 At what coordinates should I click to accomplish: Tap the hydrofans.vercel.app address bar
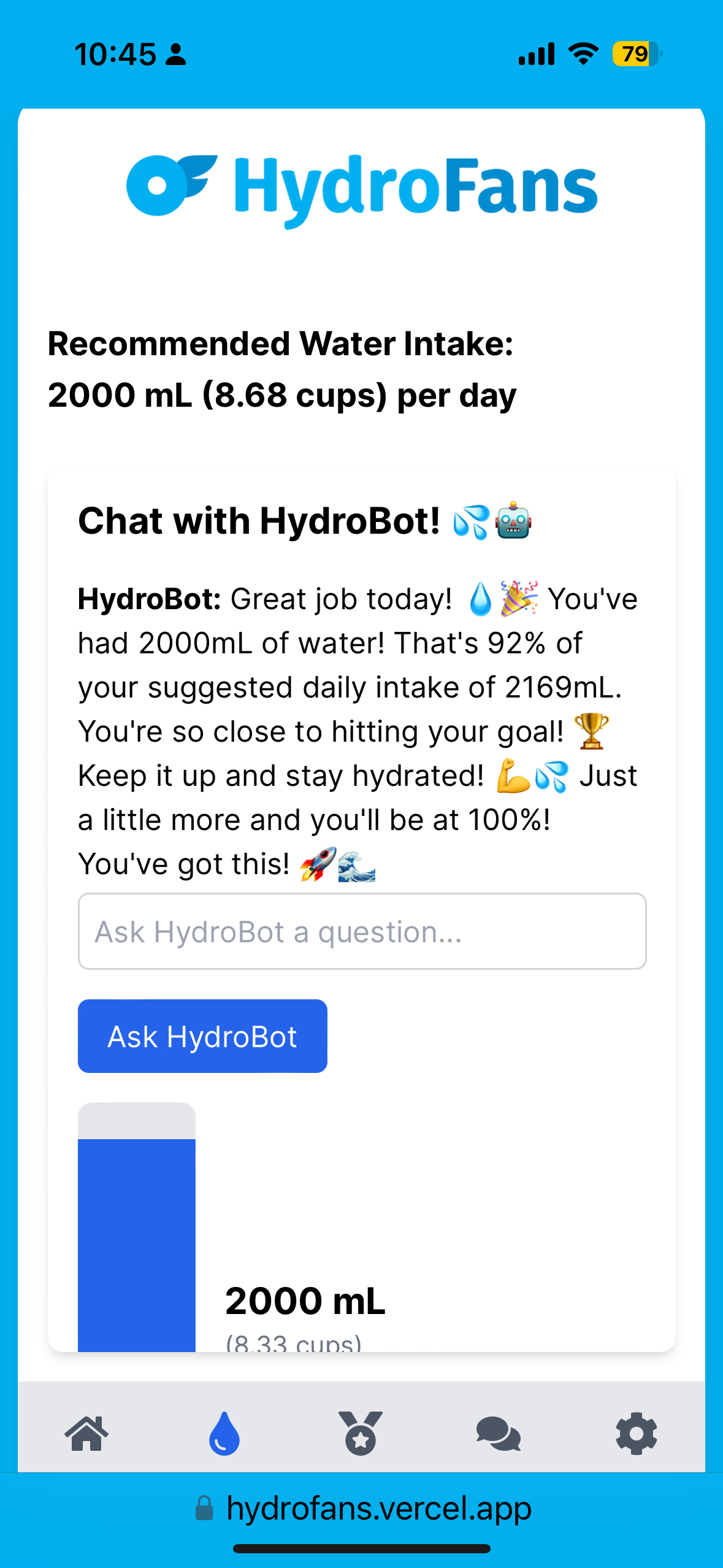[362, 1508]
